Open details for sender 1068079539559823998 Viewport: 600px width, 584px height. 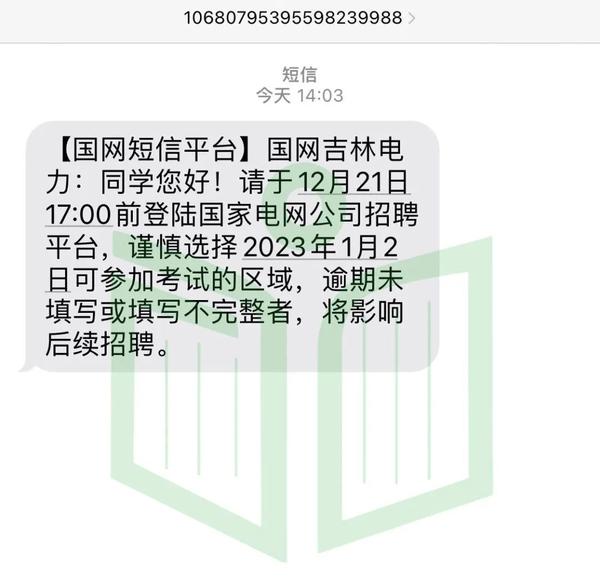tap(301, 18)
